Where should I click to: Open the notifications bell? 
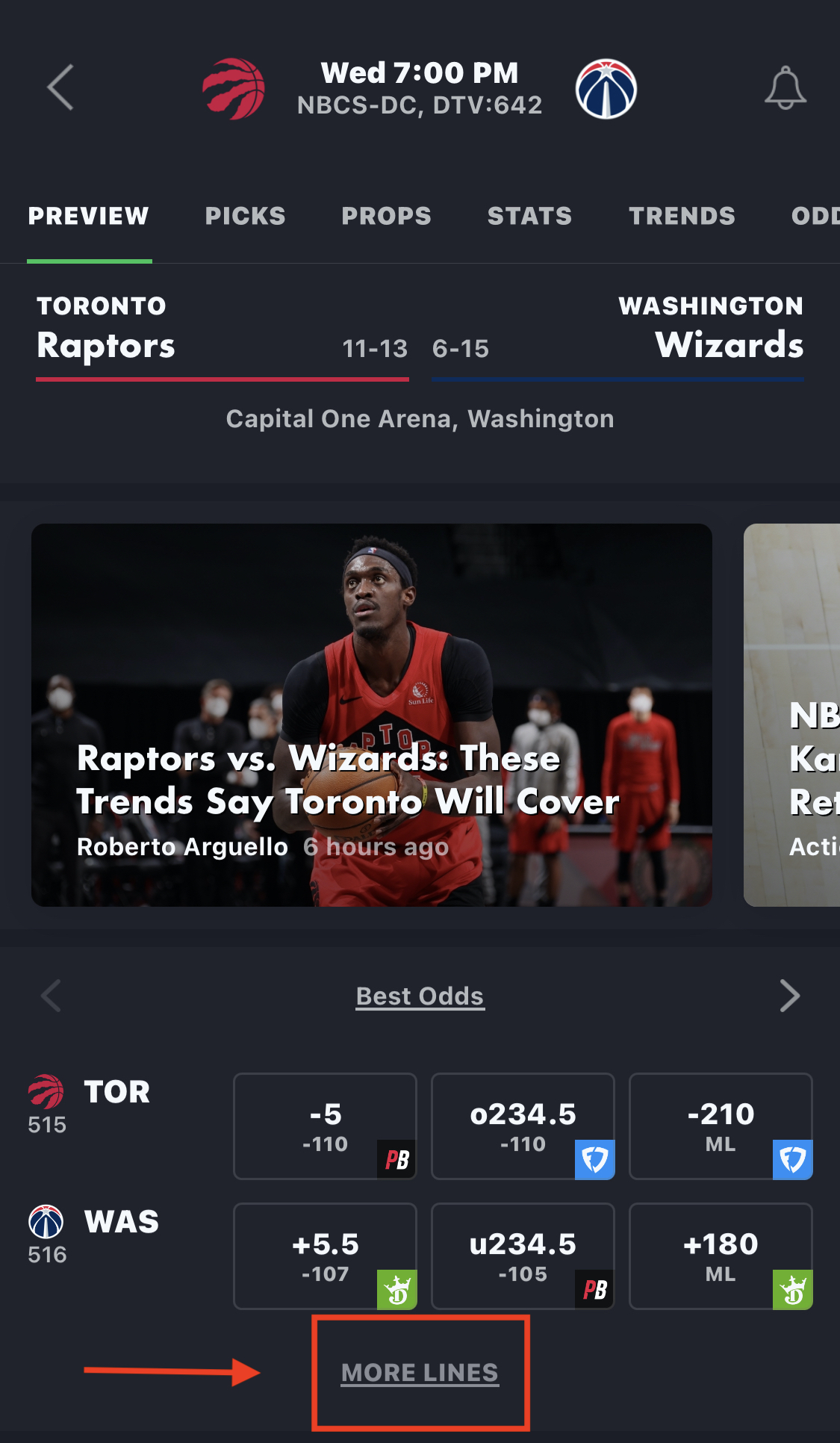pyautogui.click(x=785, y=88)
